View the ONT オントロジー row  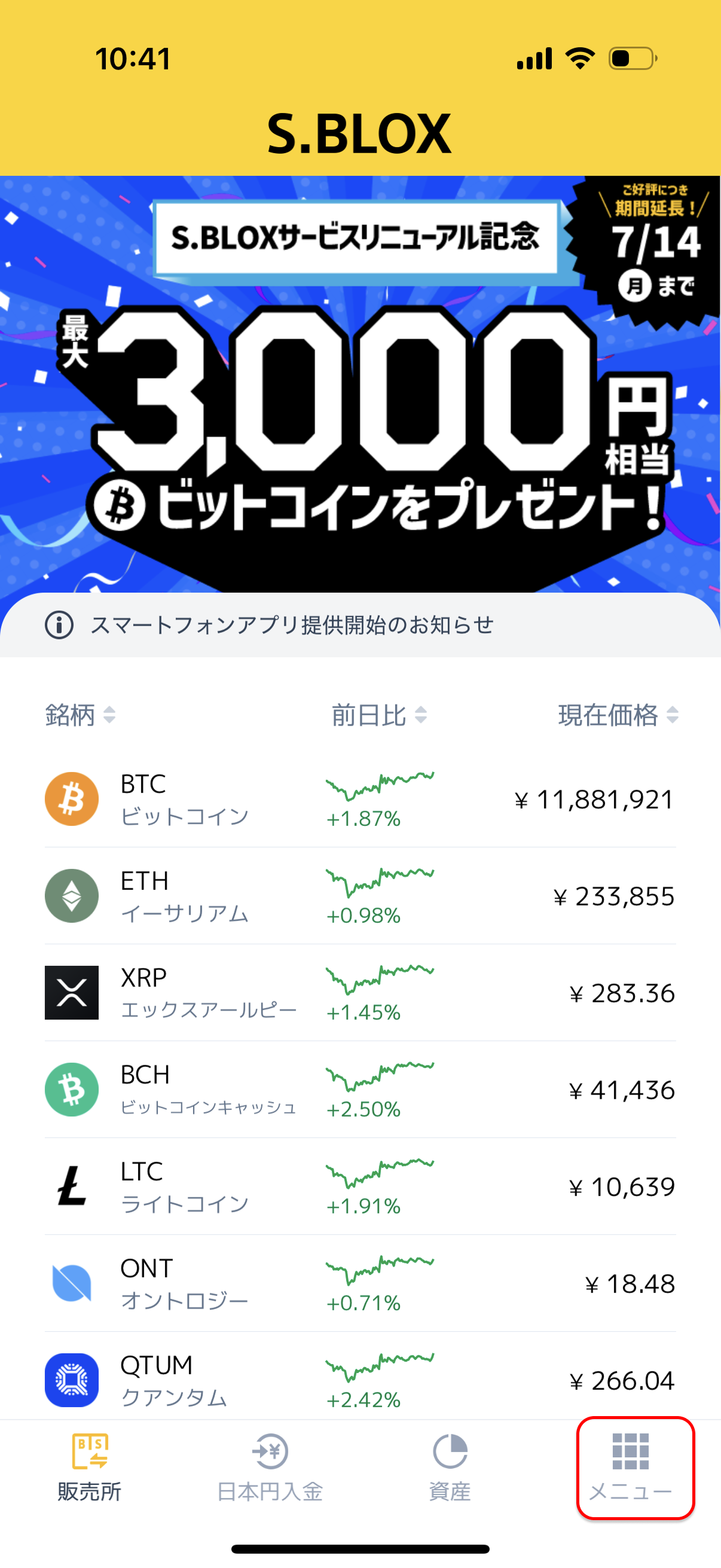360,1283
